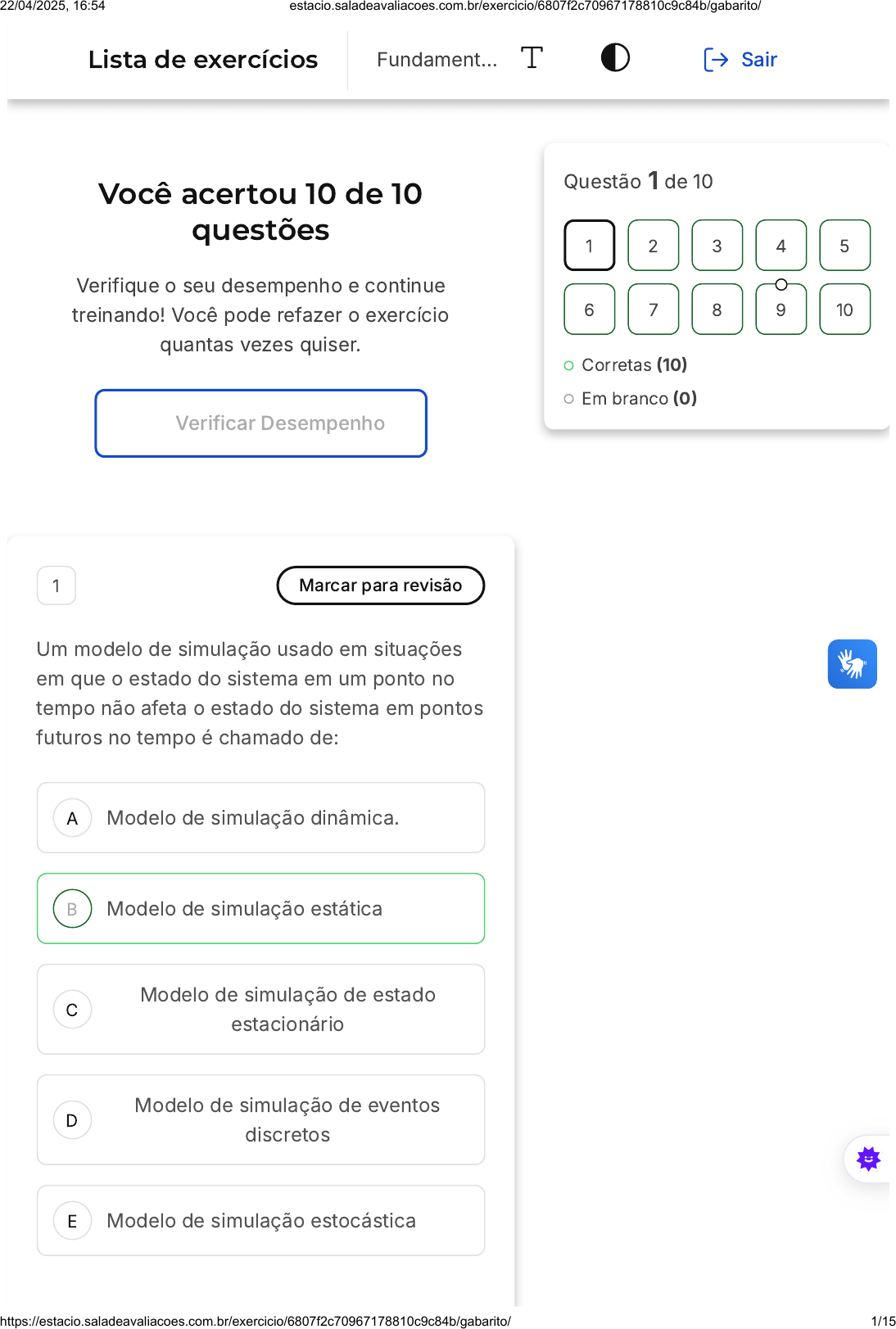Tap the Verificar Desempenho button

(260, 423)
